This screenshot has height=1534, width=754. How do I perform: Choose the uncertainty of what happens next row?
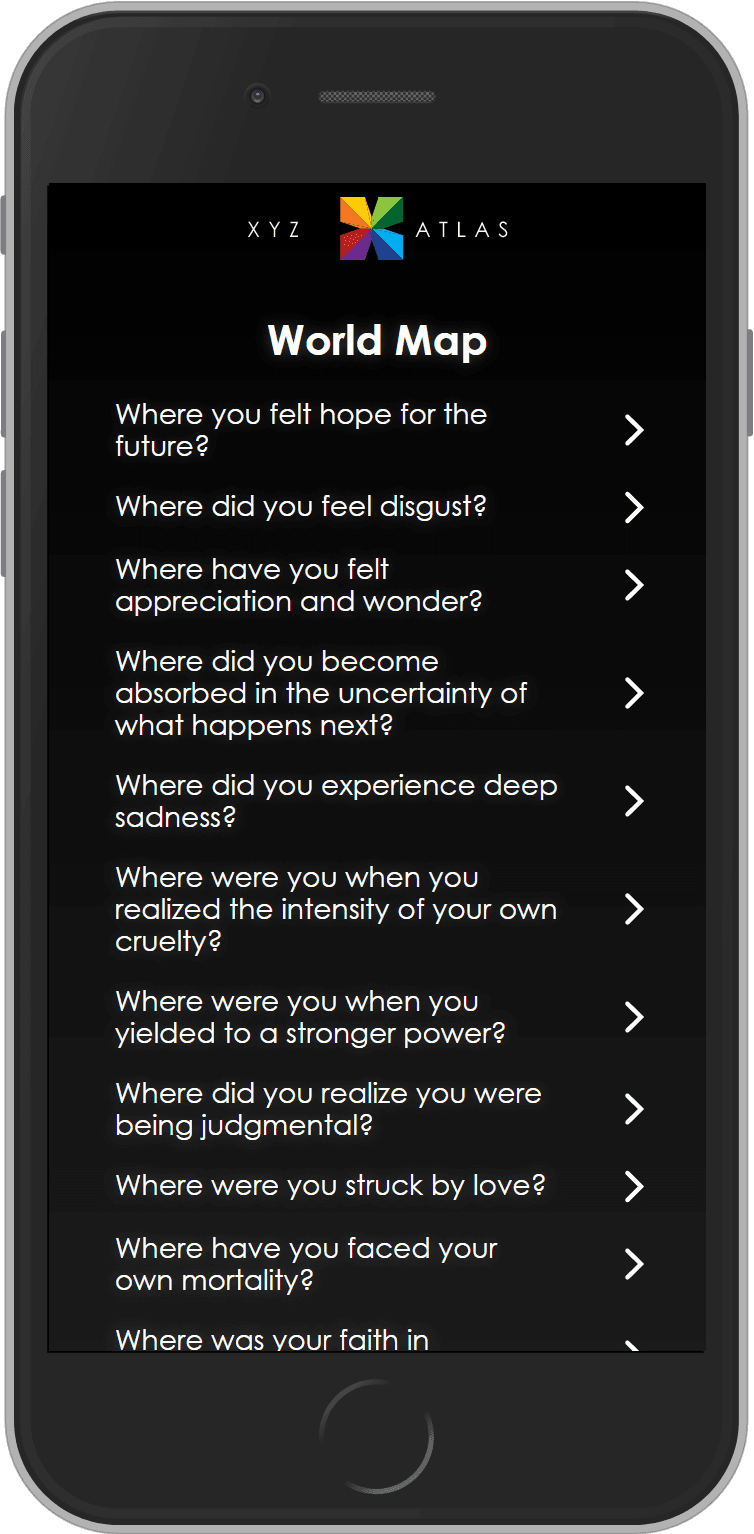click(376, 693)
